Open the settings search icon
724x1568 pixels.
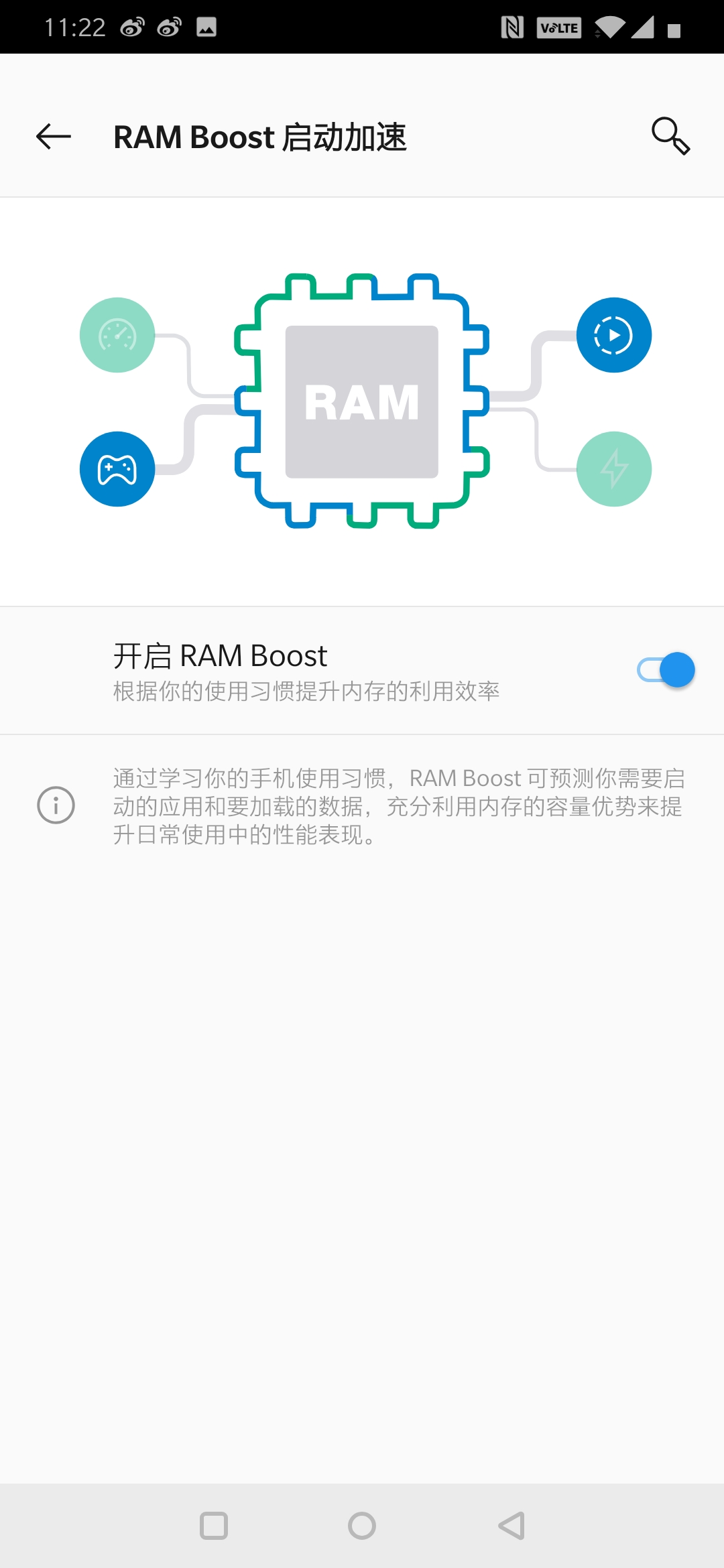(x=670, y=136)
